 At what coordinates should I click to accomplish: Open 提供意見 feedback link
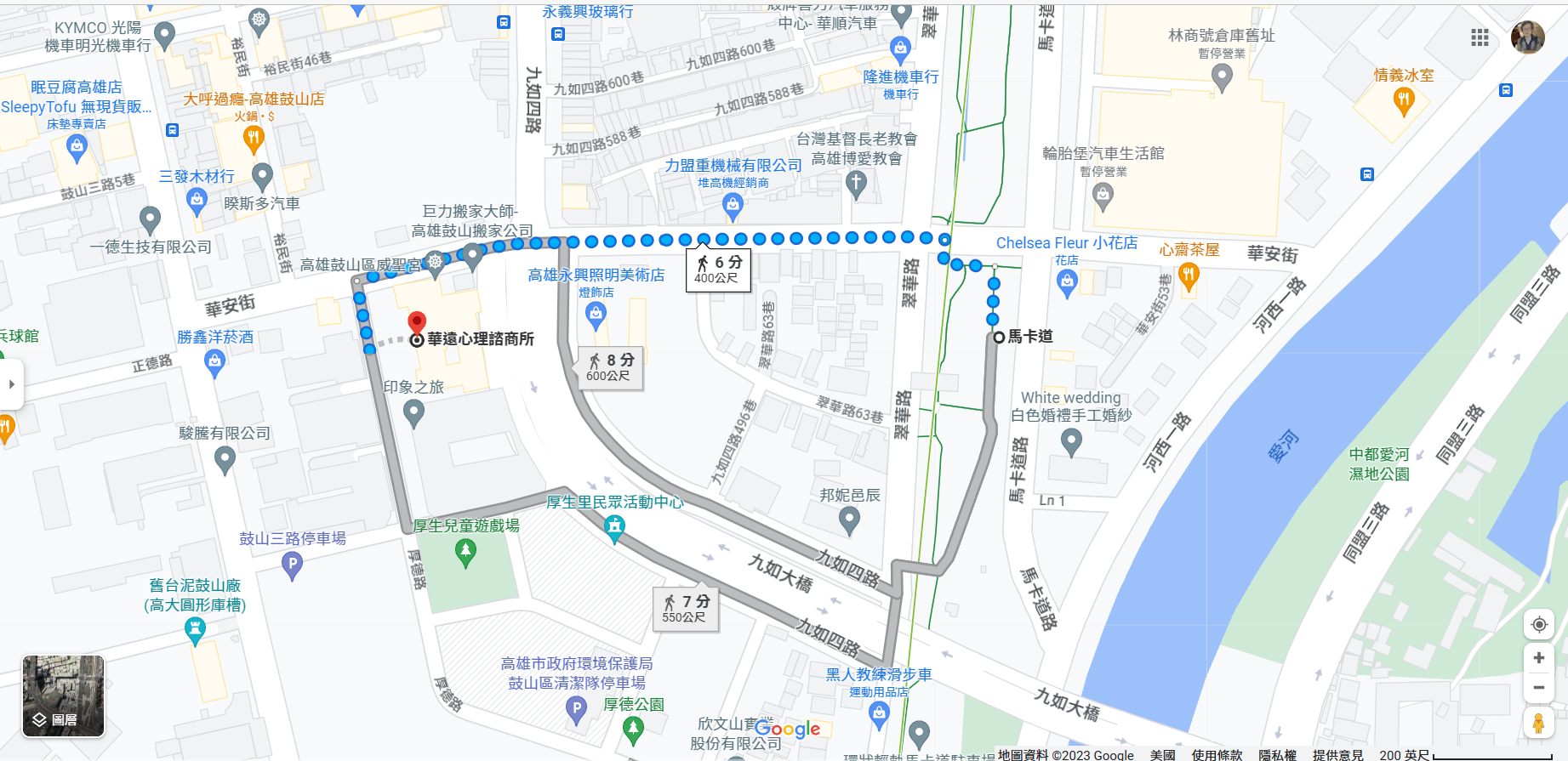click(x=1337, y=754)
